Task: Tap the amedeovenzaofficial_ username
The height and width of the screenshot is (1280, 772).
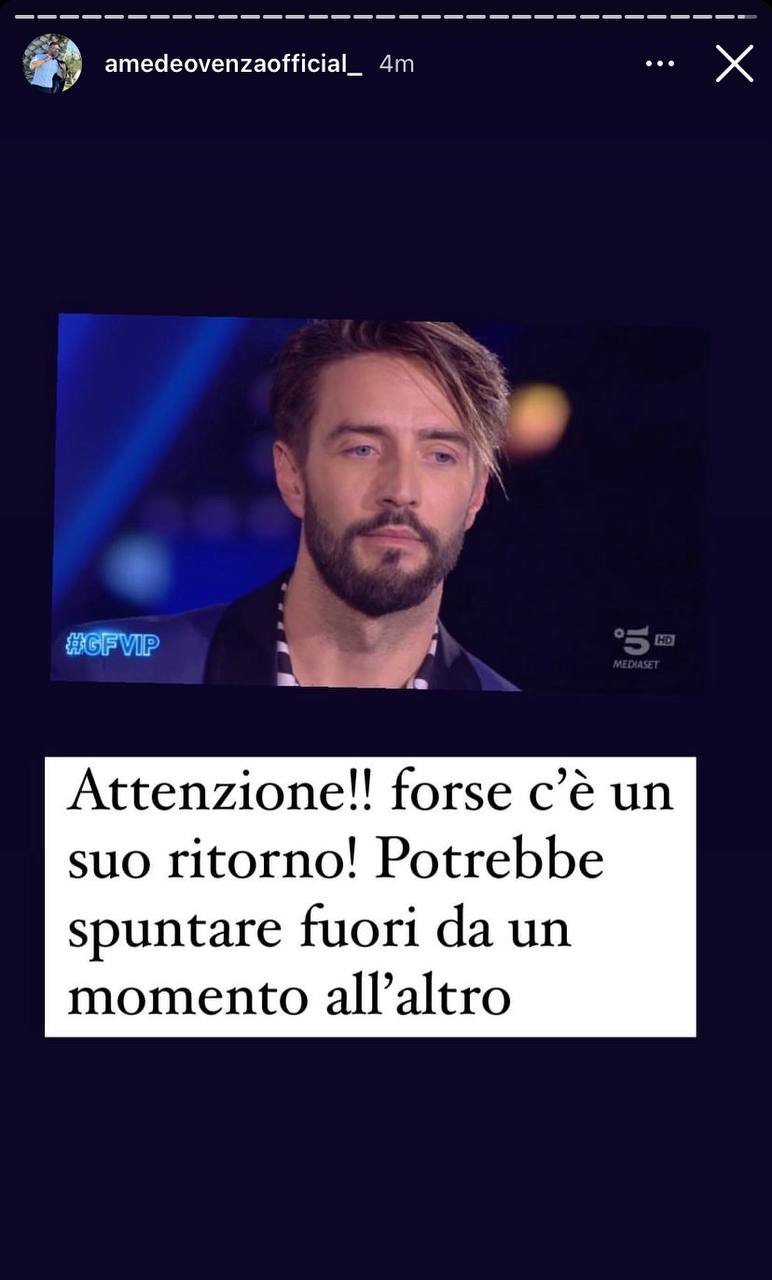Action: 233,64
